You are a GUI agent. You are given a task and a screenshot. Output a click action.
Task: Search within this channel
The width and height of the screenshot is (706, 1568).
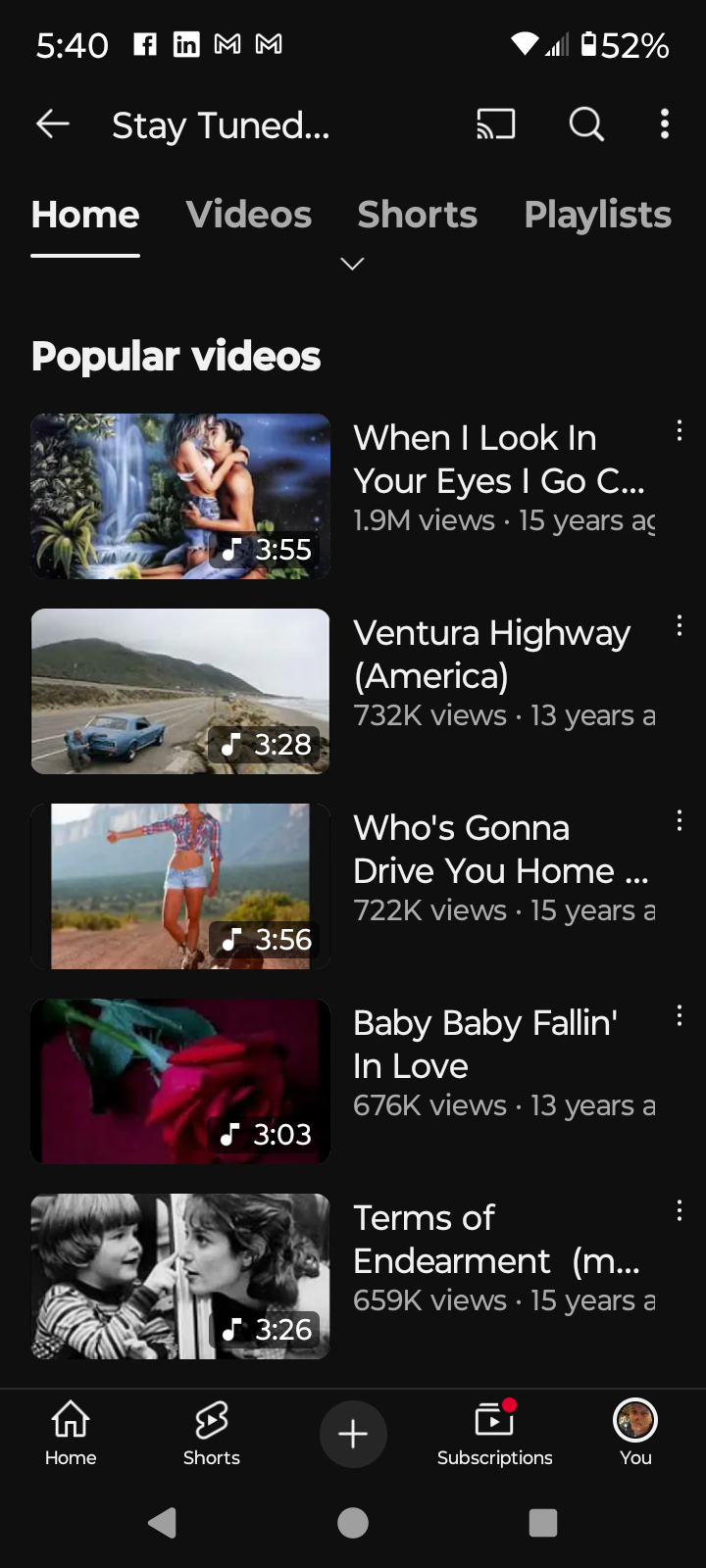[586, 124]
